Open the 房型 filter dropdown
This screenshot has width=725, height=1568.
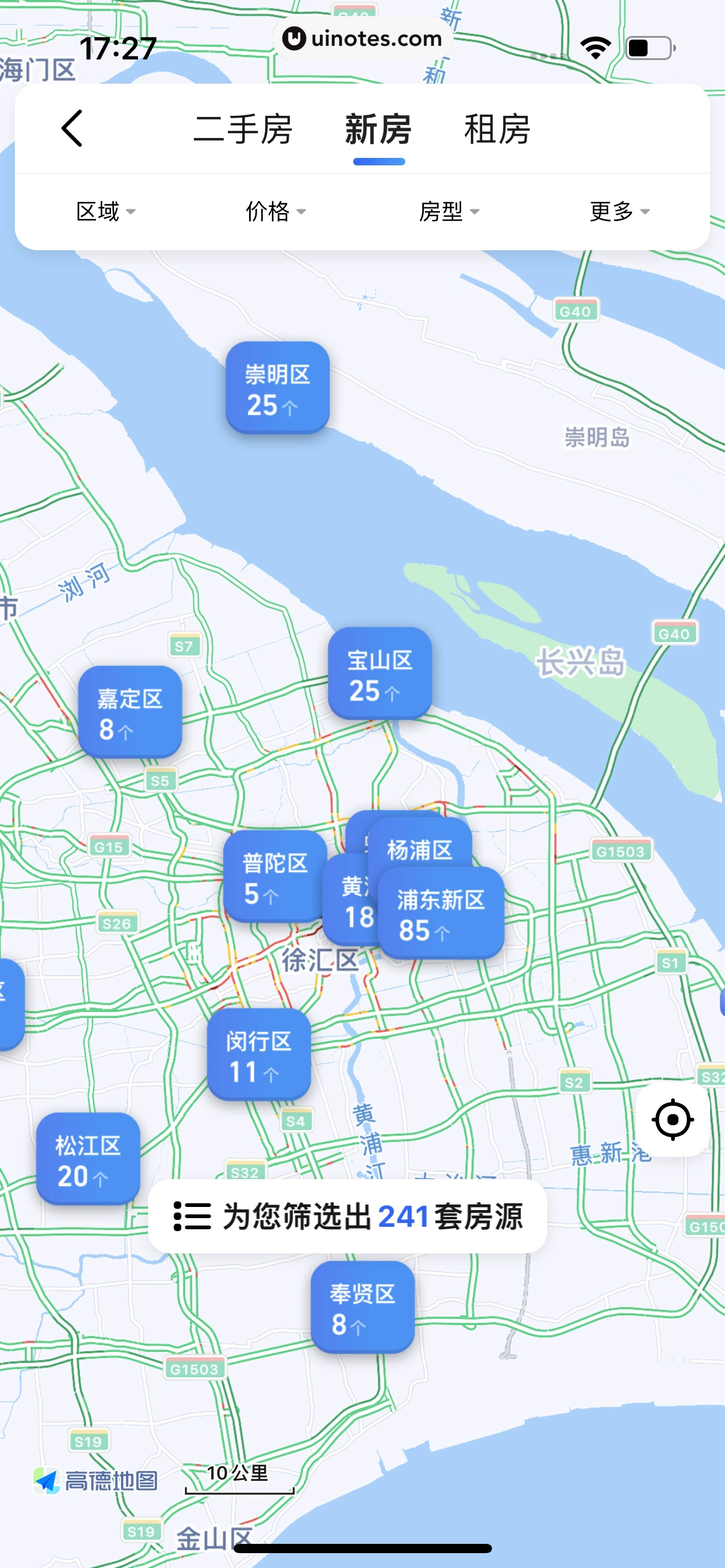coord(449,212)
